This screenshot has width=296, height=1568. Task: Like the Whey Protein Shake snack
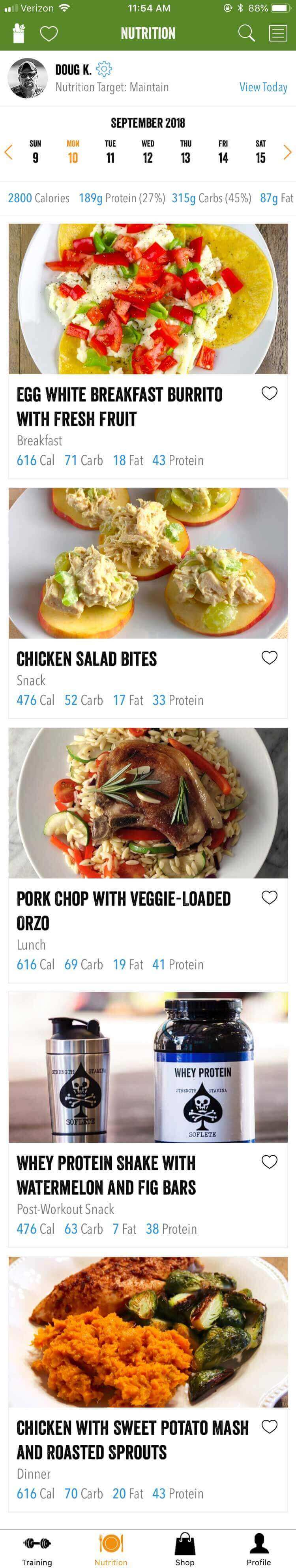tap(269, 1161)
